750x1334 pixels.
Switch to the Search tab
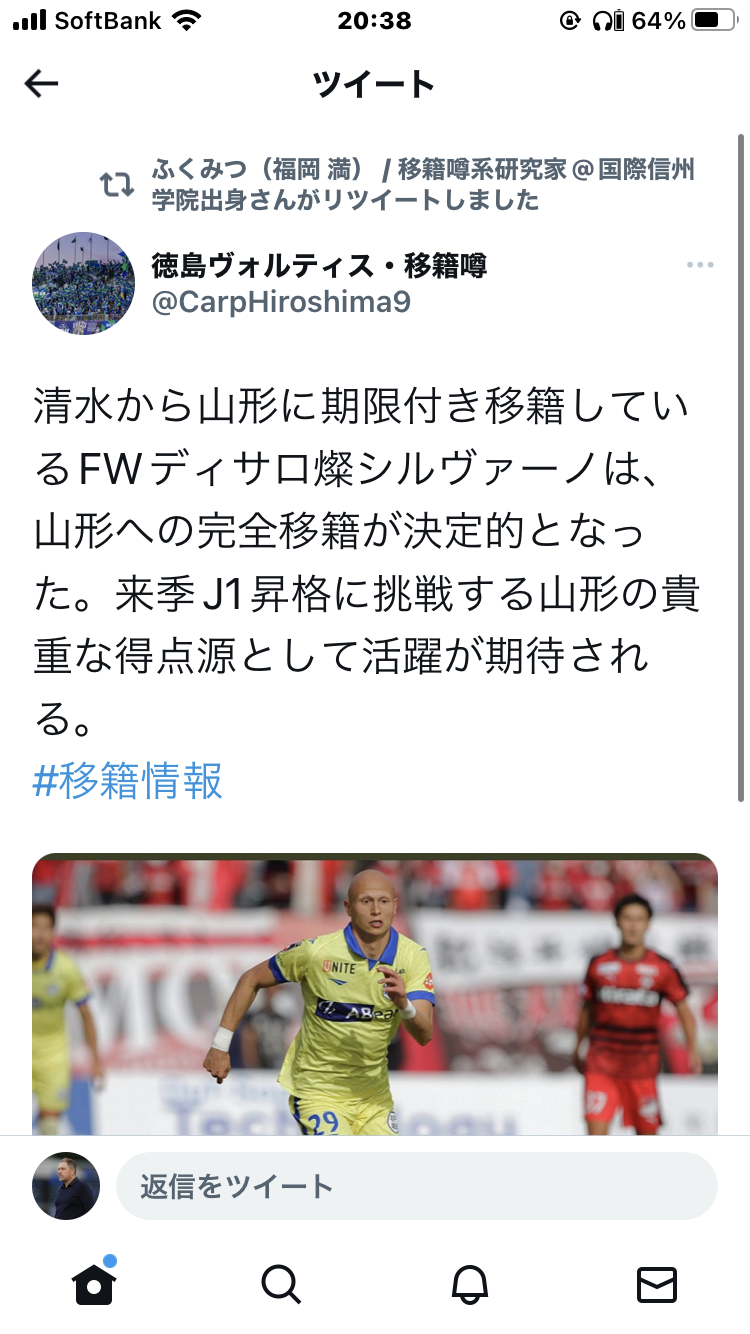pos(281,1284)
